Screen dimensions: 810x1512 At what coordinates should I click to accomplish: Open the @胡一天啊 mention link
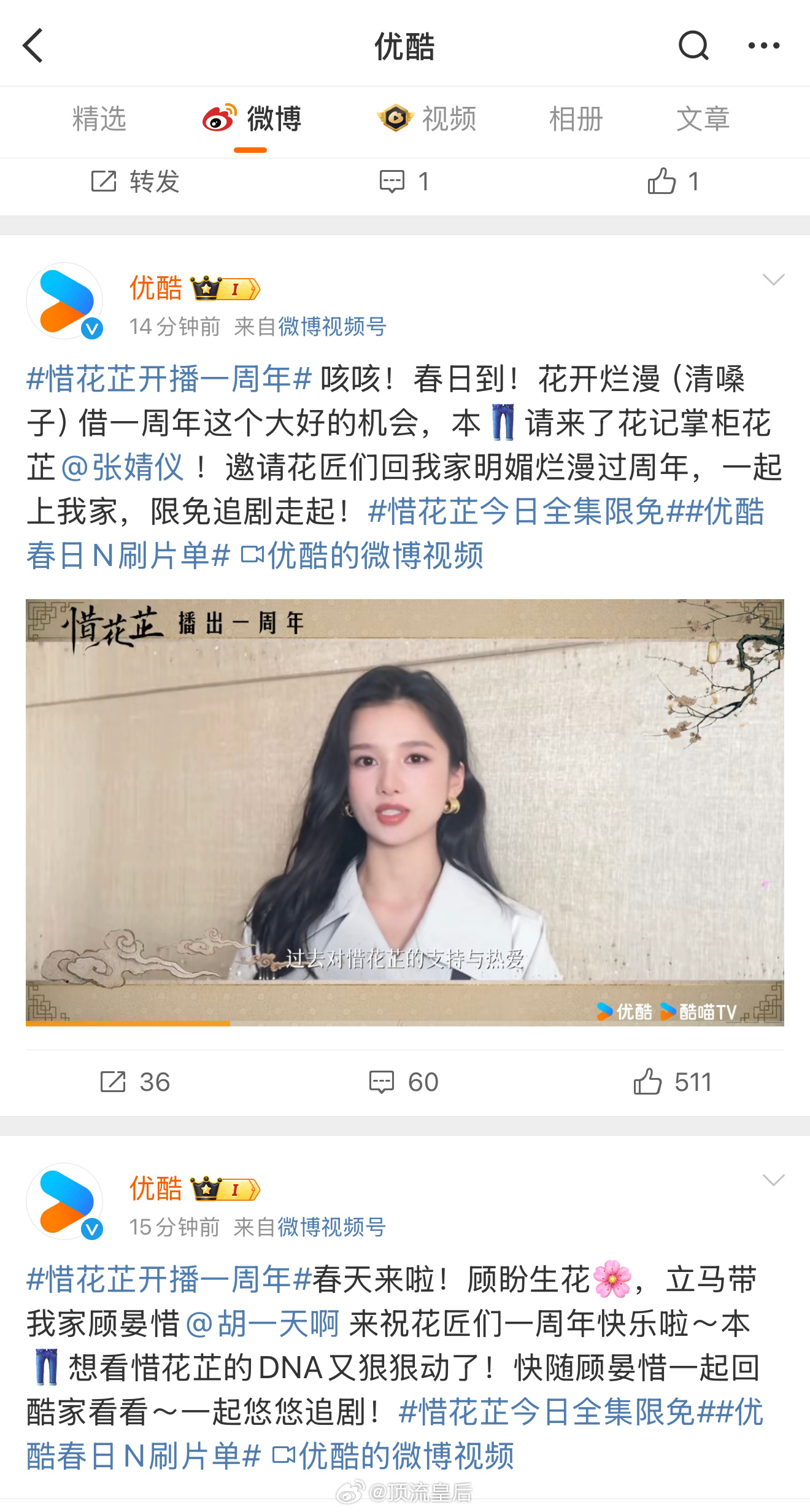click(262, 1324)
